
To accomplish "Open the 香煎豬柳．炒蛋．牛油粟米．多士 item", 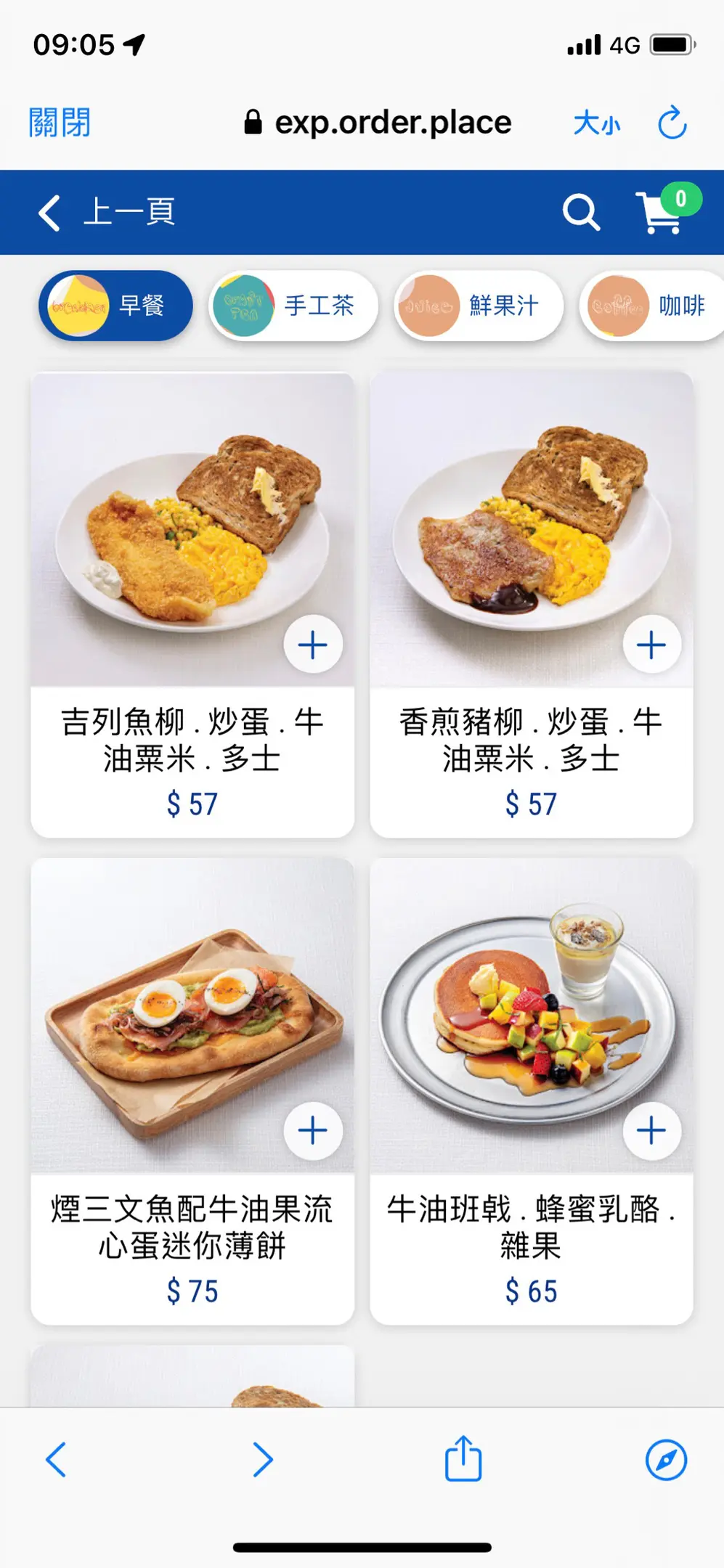I will coord(531,740).
